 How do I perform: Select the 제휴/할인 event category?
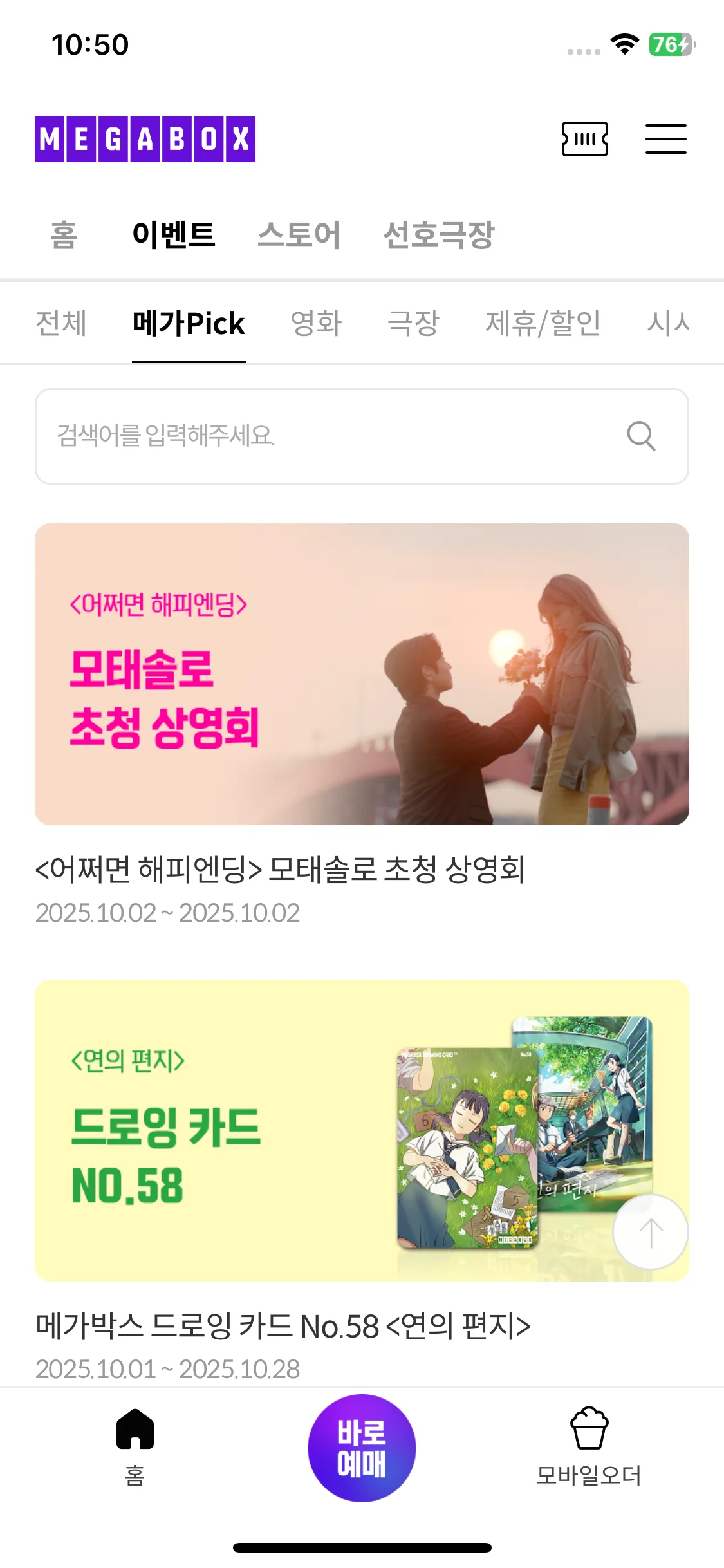[x=543, y=323]
